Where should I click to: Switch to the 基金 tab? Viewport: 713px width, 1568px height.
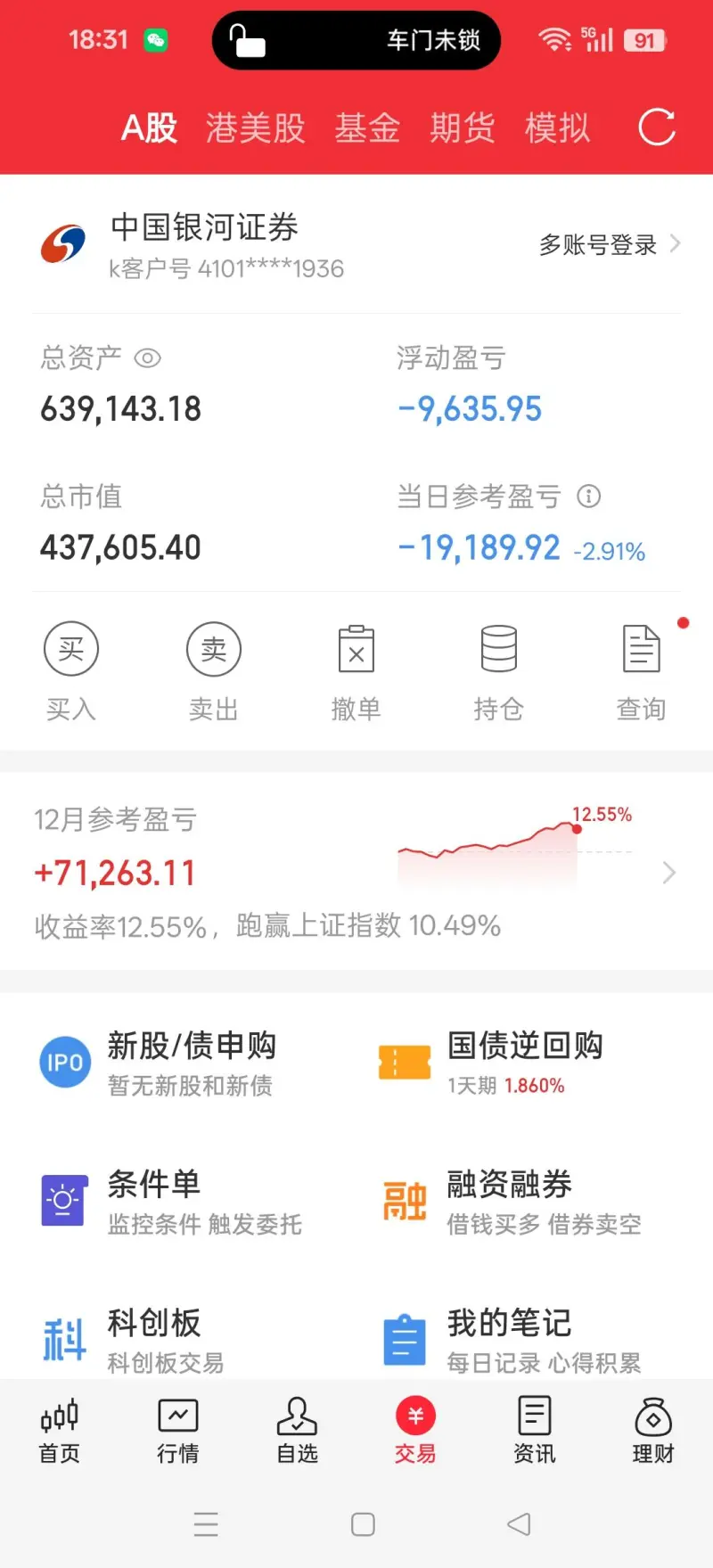tap(366, 128)
